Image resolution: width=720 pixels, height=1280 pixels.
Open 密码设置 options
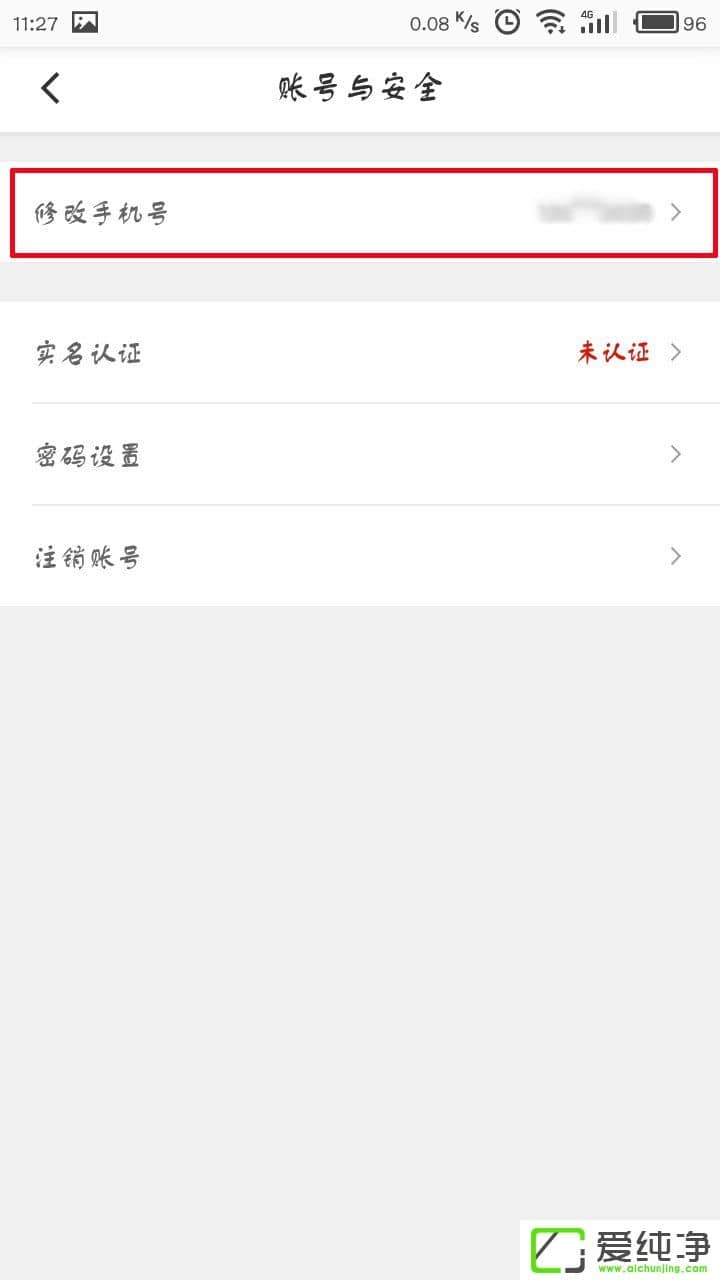click(x=360, y=455)
